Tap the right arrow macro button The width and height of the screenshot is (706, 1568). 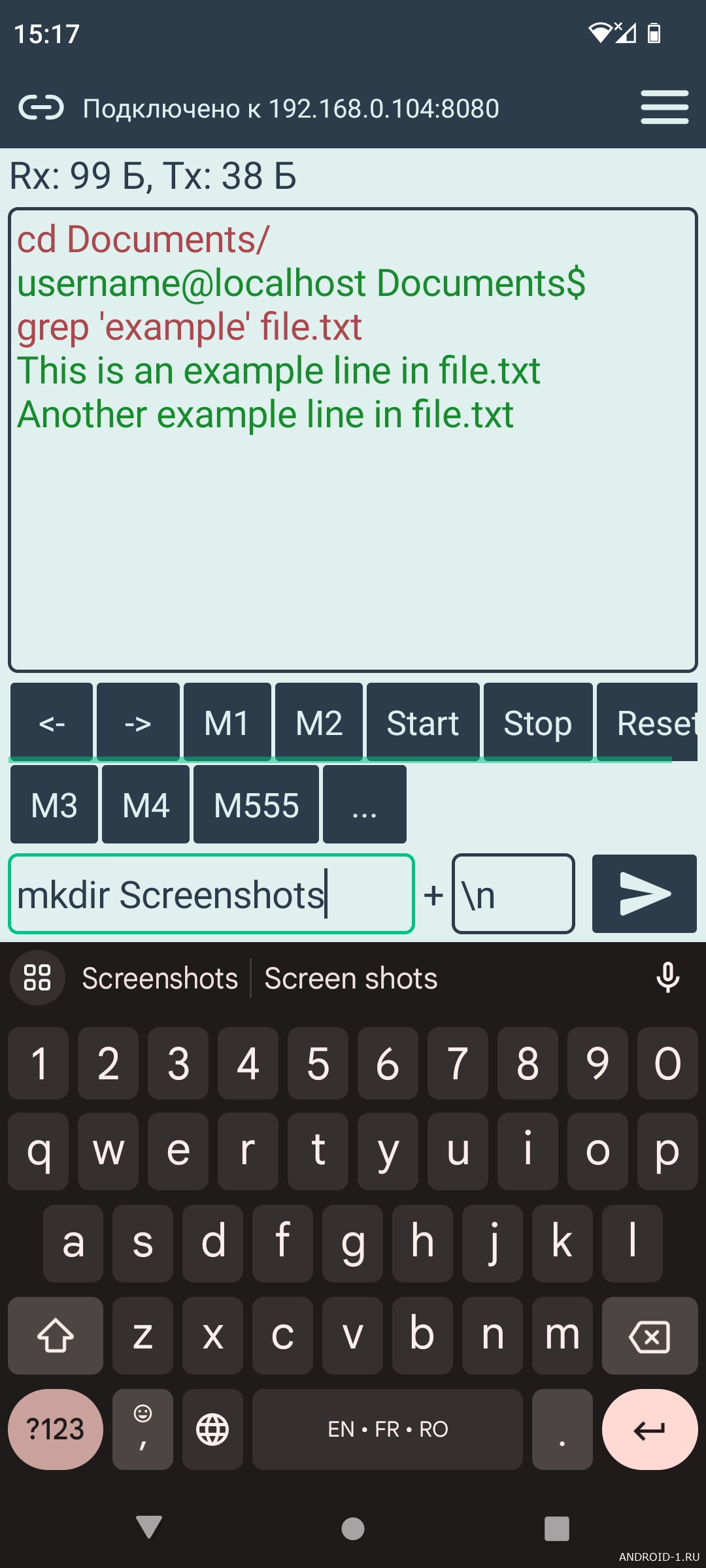138,722
